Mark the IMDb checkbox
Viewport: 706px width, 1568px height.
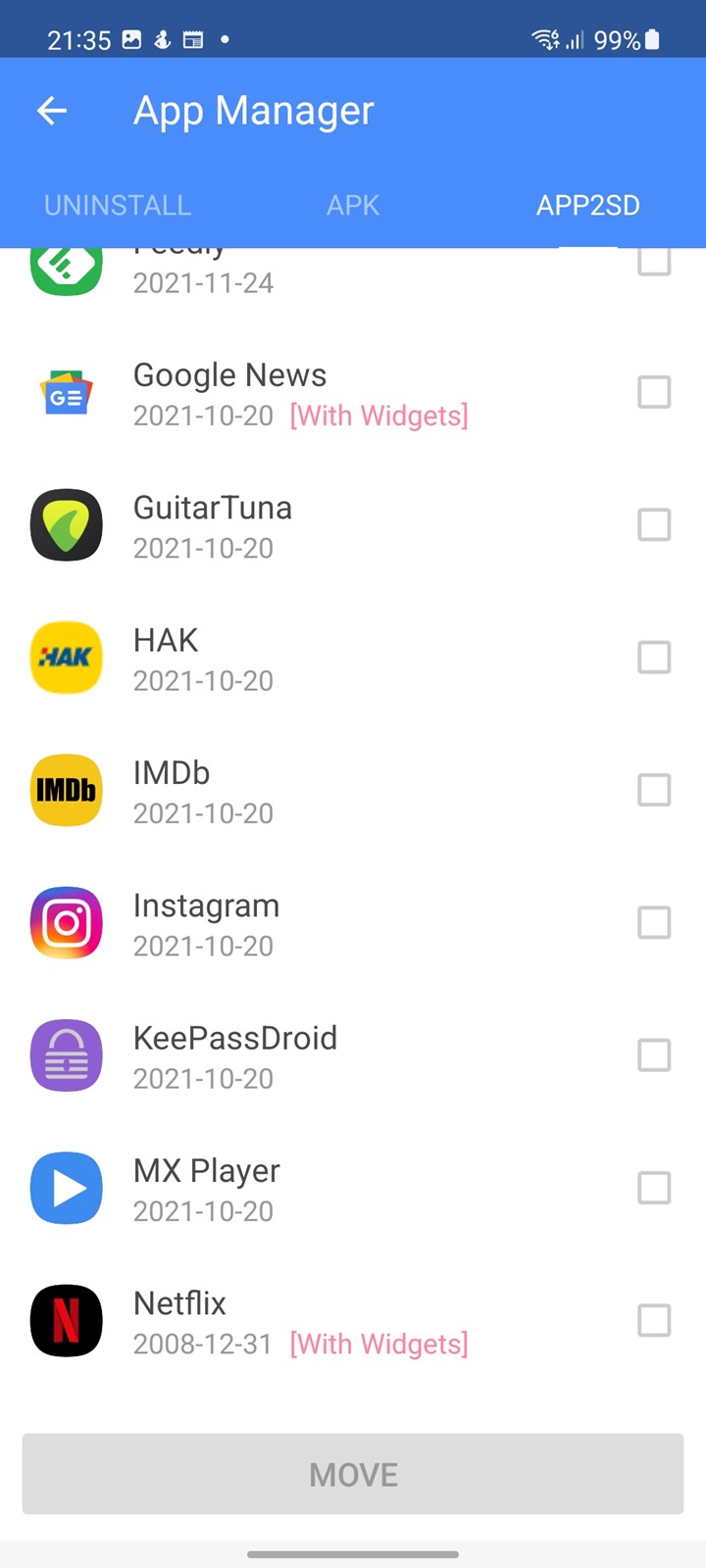point(654,790)
